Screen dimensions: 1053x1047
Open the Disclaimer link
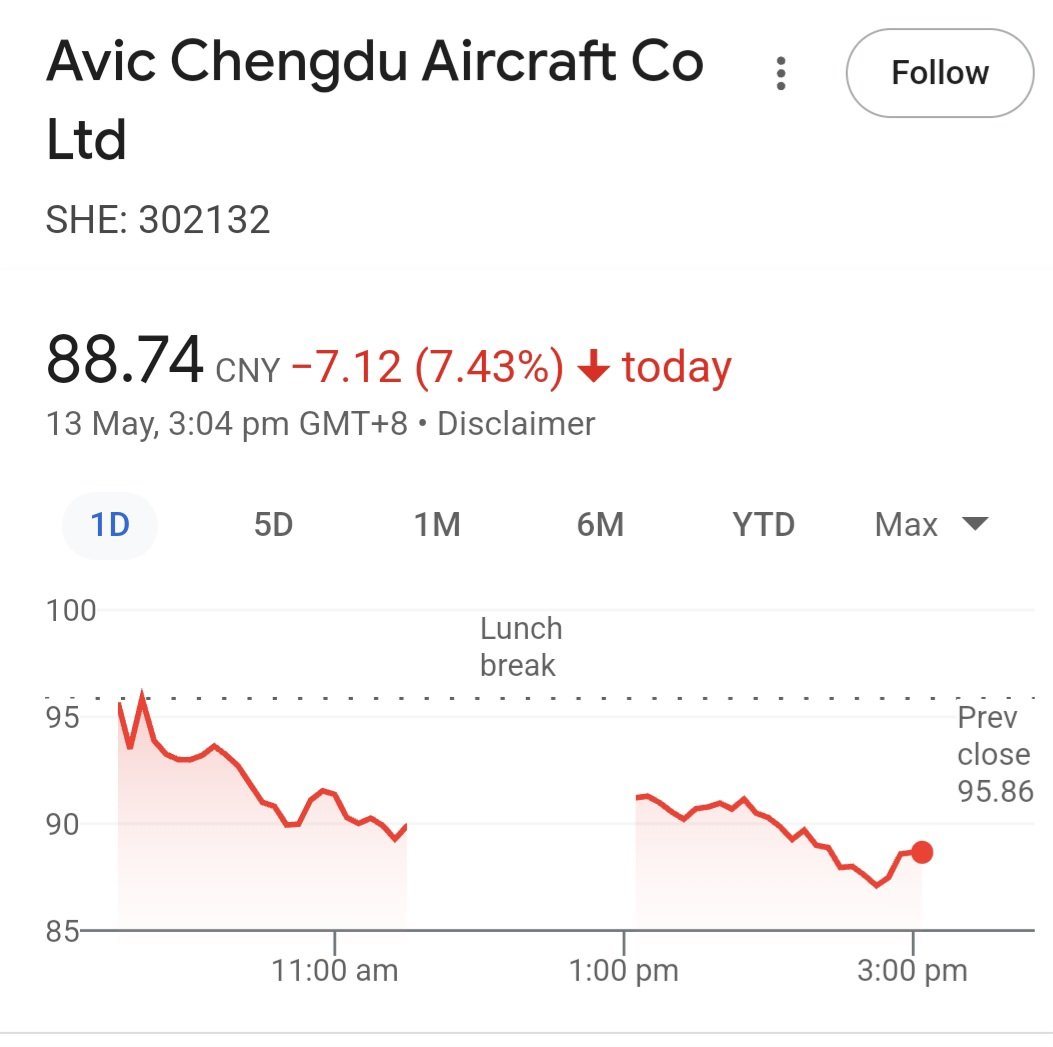point(516,424)
